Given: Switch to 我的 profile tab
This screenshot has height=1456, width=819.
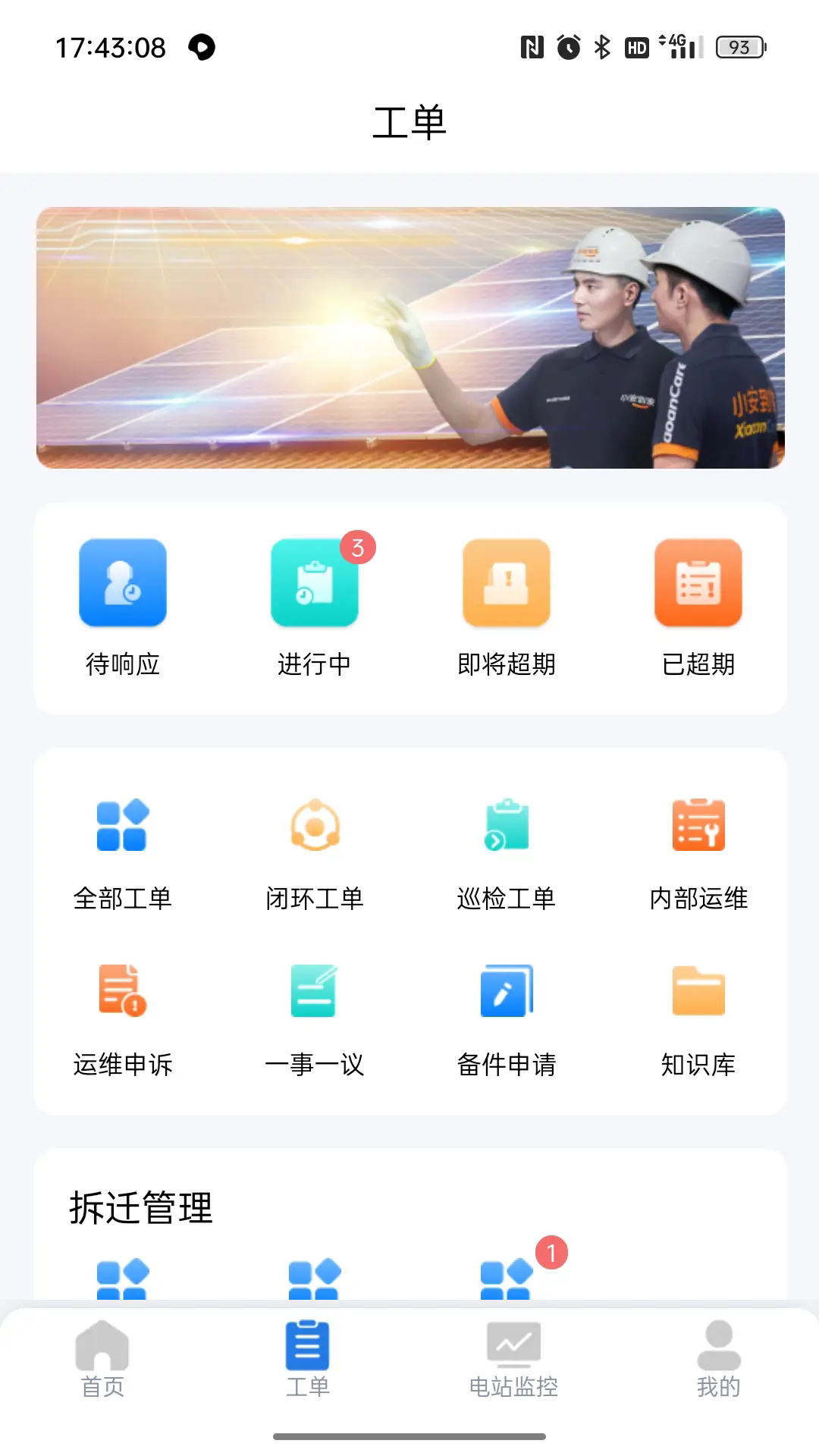Looking at the screenshot, I should coord(717,1357).
